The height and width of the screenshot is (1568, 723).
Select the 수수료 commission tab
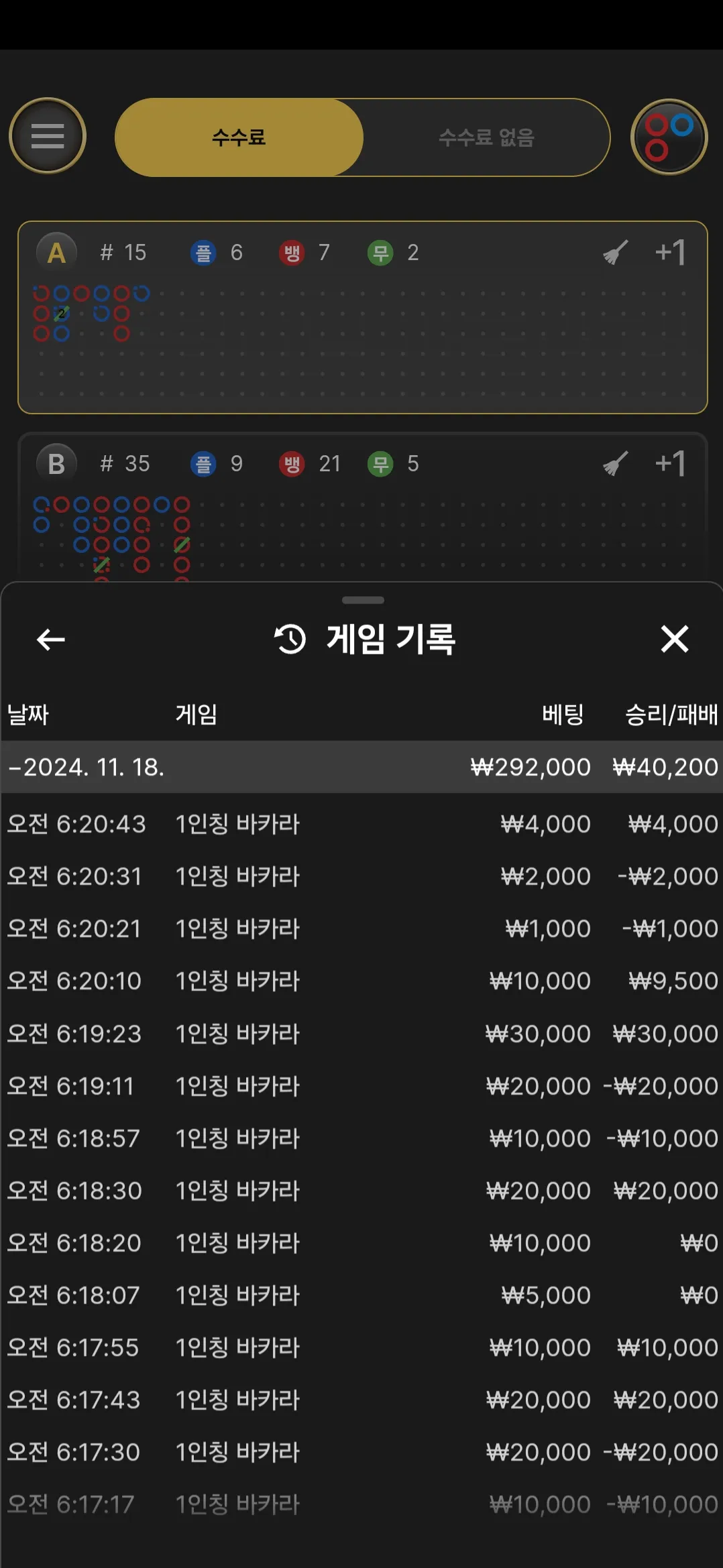click(x=239, y=137)
